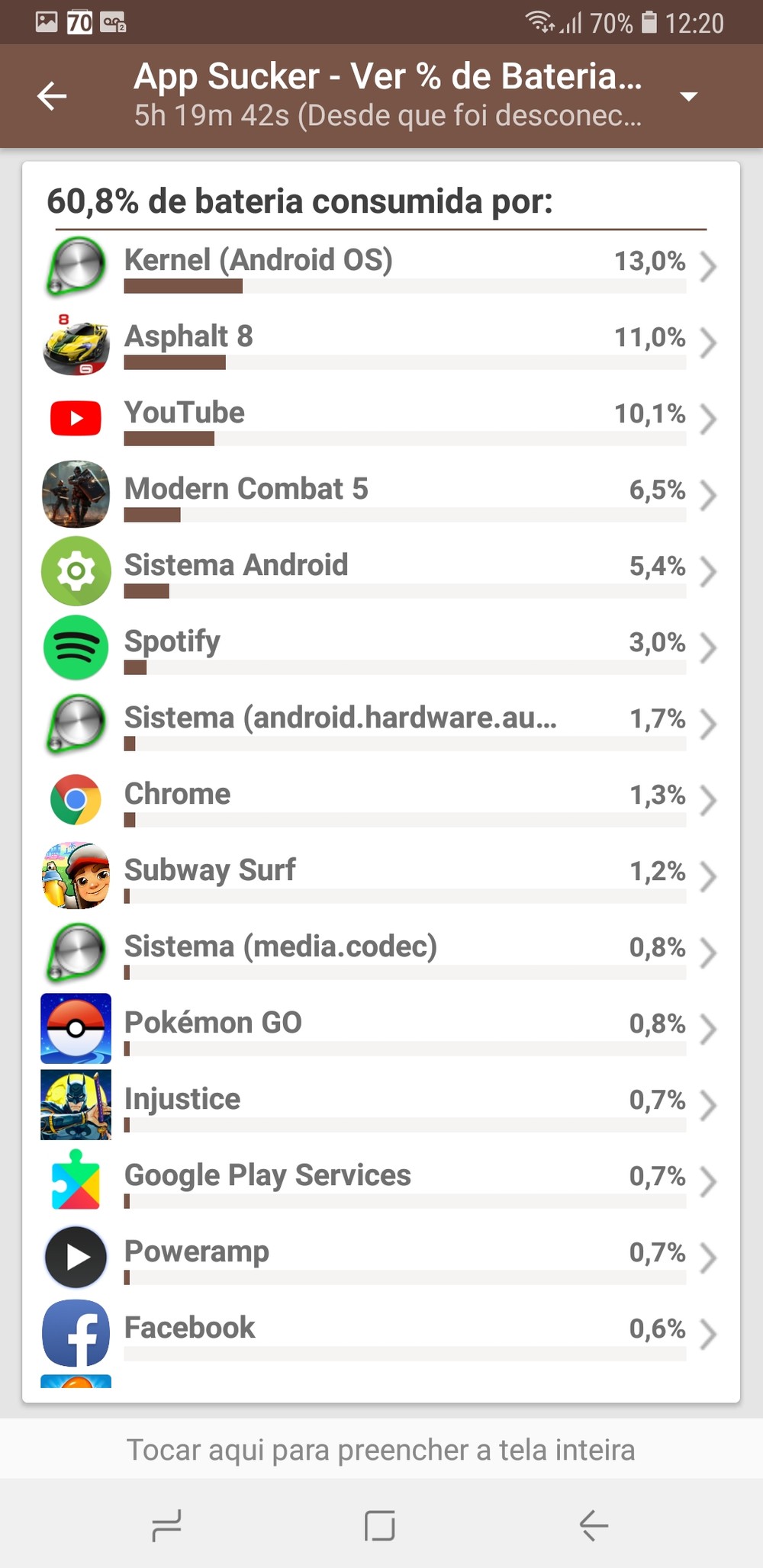Go back using the app bar arrow
This screenshot has height=1568, width=763.
(x=52, y=96)
